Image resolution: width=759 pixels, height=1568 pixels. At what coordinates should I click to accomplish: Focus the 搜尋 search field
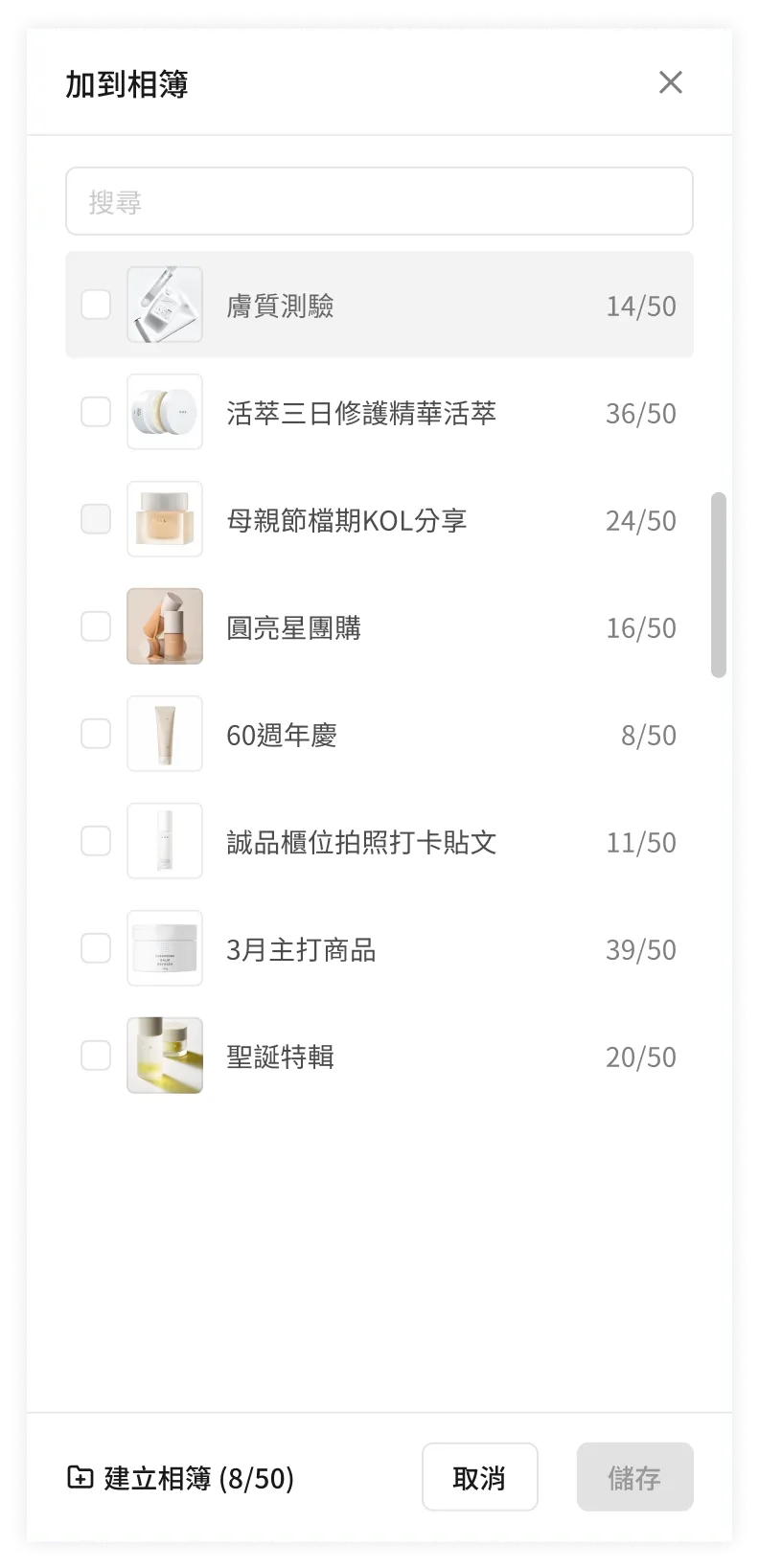coord(379,201)
